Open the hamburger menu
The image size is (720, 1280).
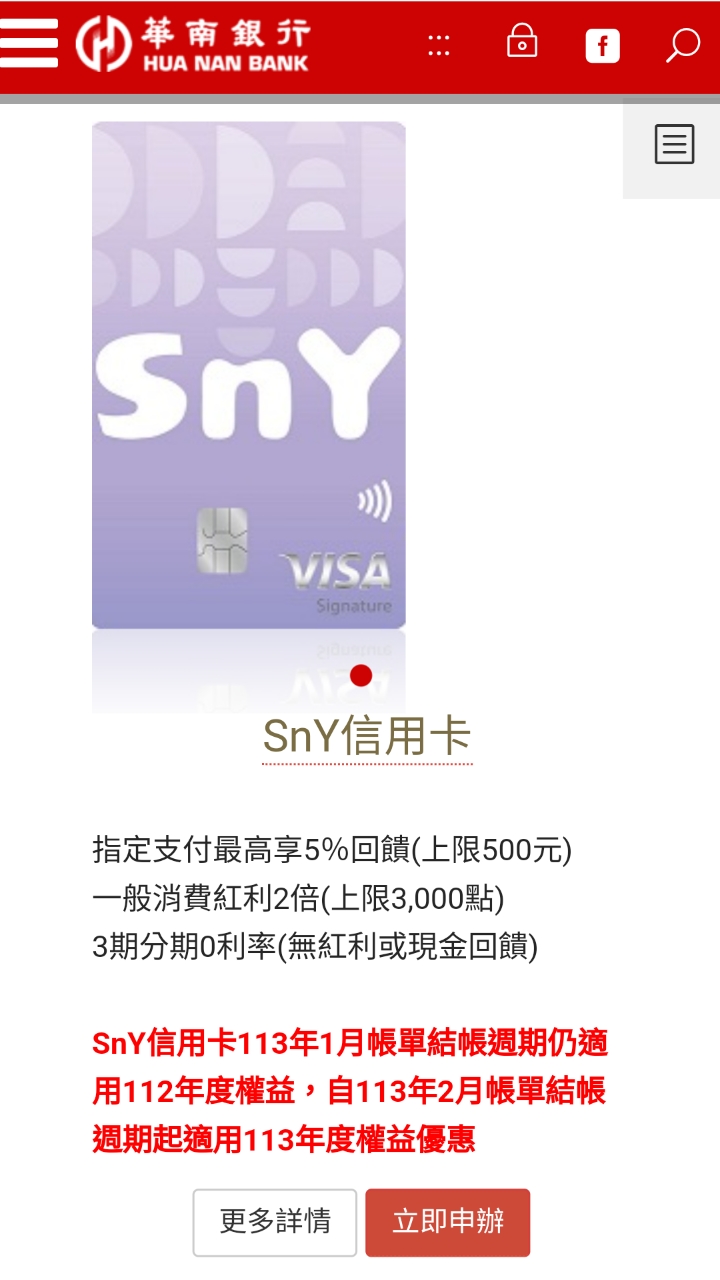(28, 43)
